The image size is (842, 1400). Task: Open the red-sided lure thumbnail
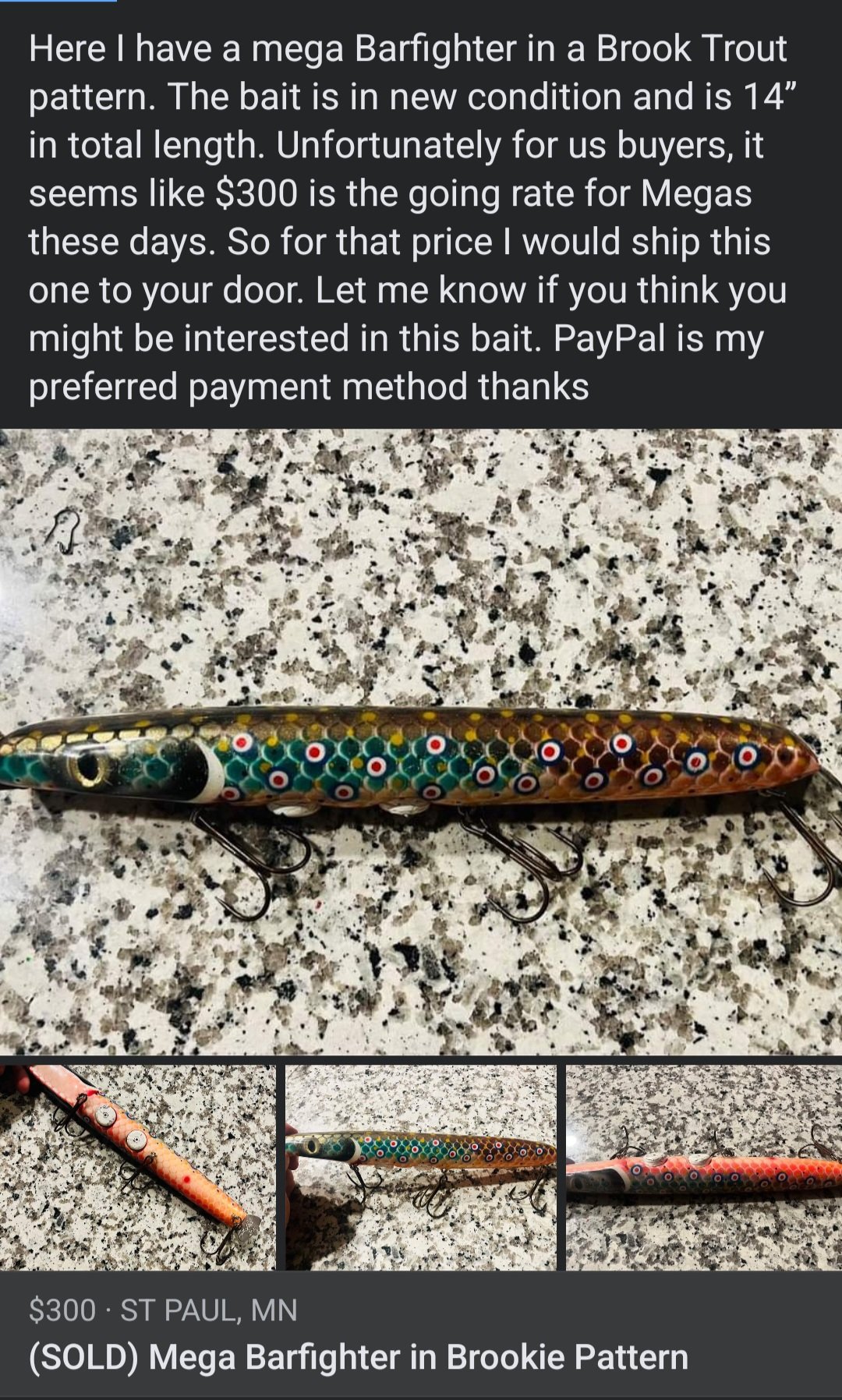(704, 1167)
